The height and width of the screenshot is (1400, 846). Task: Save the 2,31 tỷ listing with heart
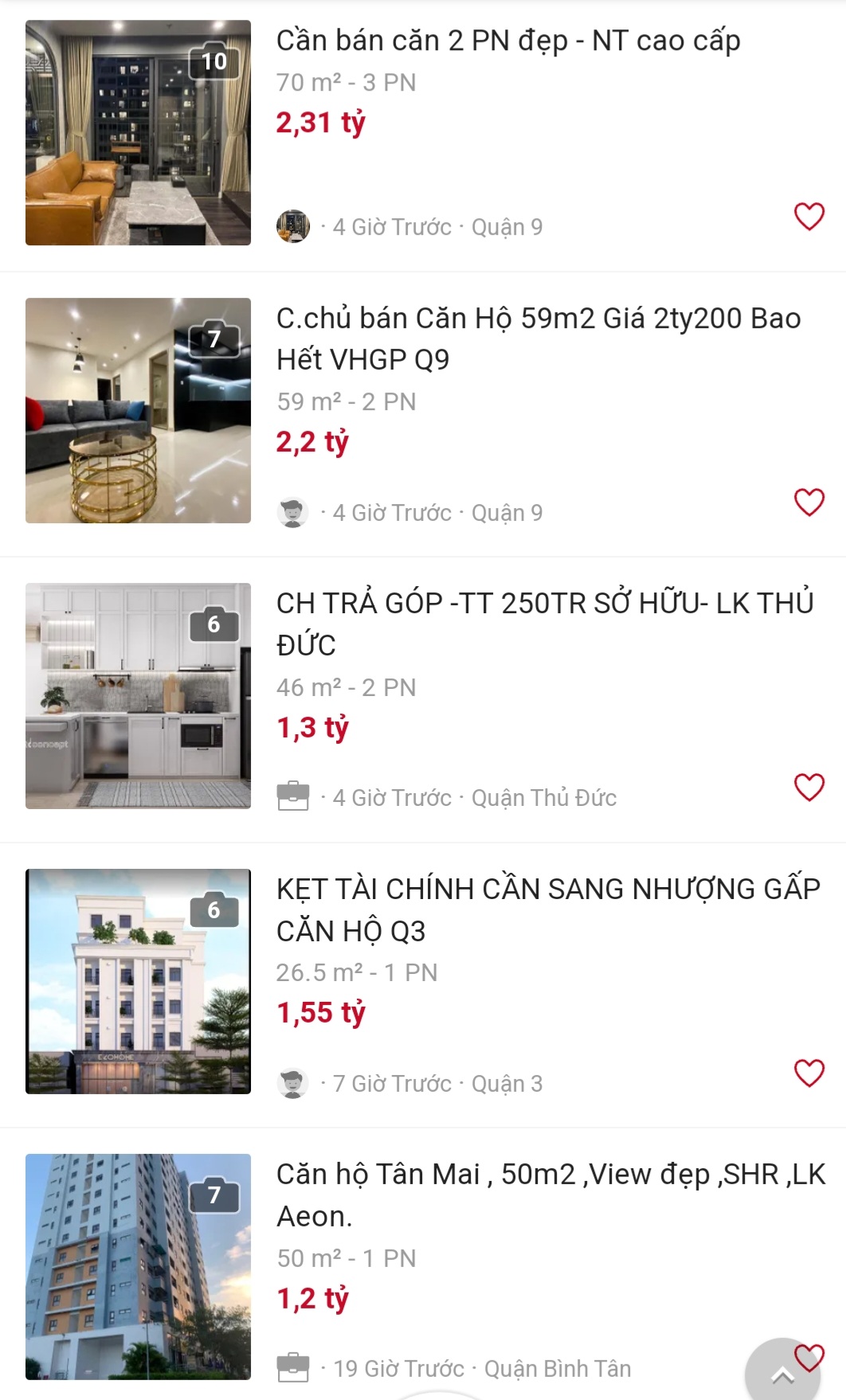click(809, 216)
